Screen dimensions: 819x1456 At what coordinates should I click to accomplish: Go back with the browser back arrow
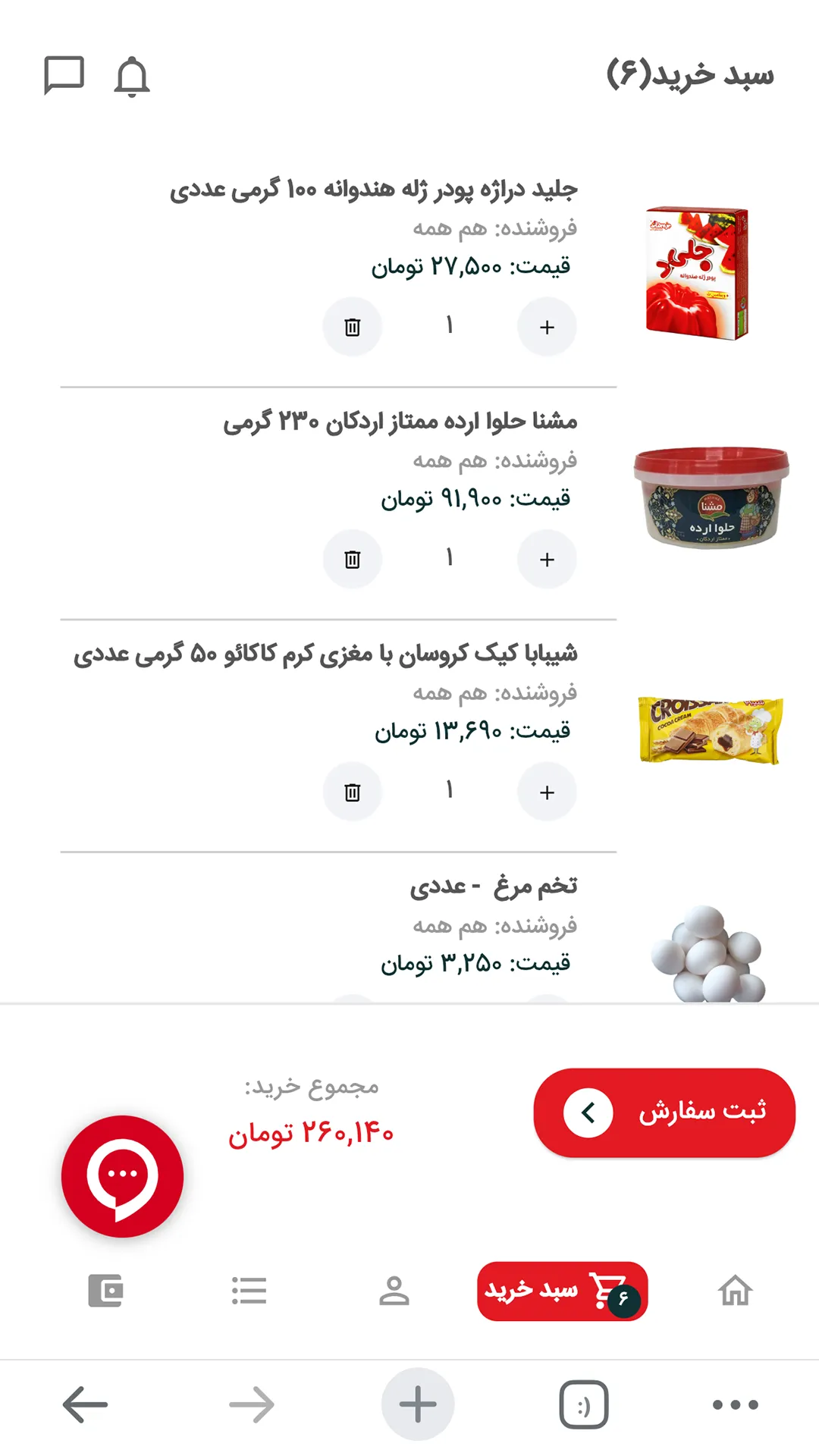click(x=85, y=1404)
